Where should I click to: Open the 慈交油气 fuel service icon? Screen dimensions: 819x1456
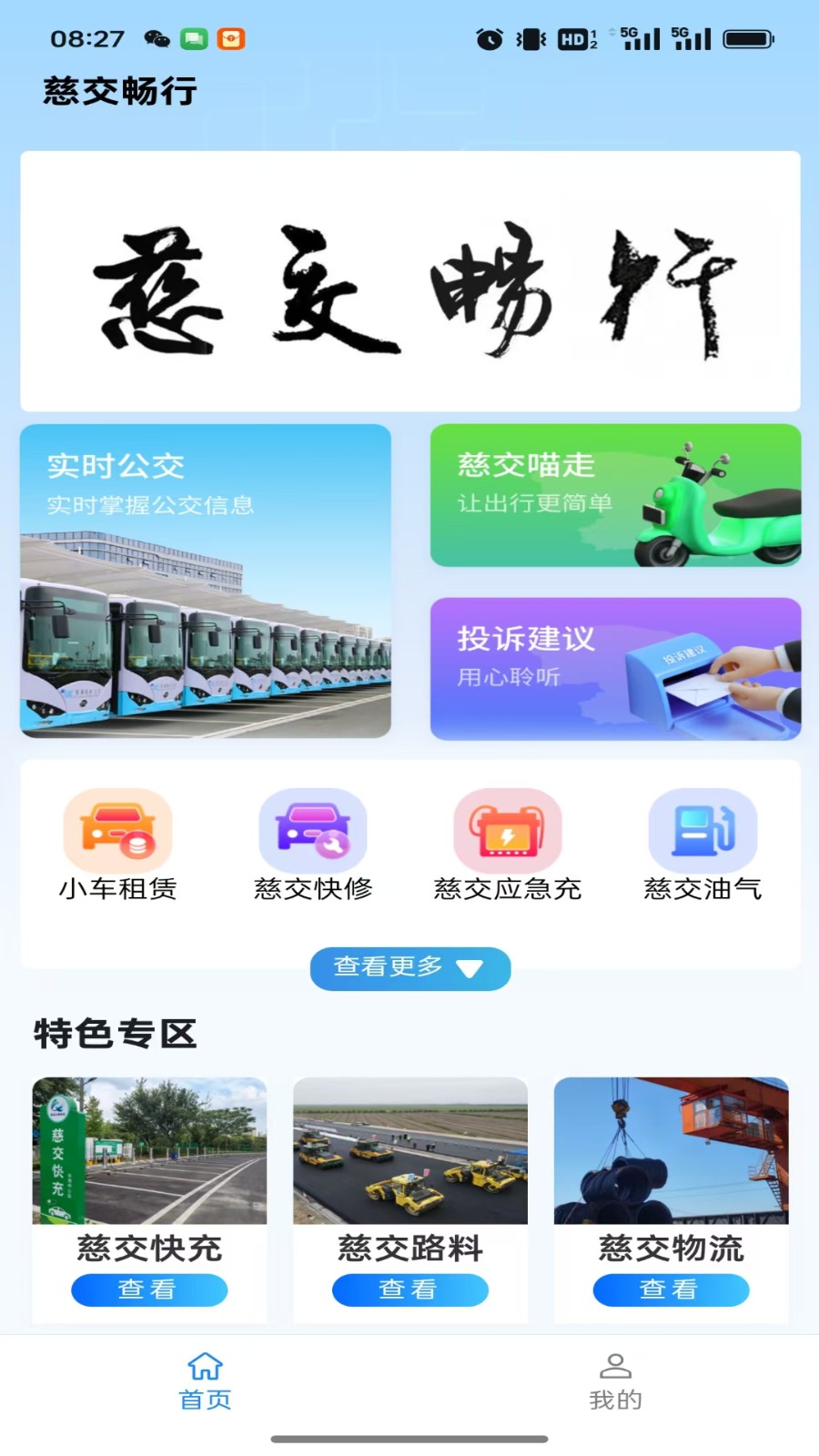point(703,831)
